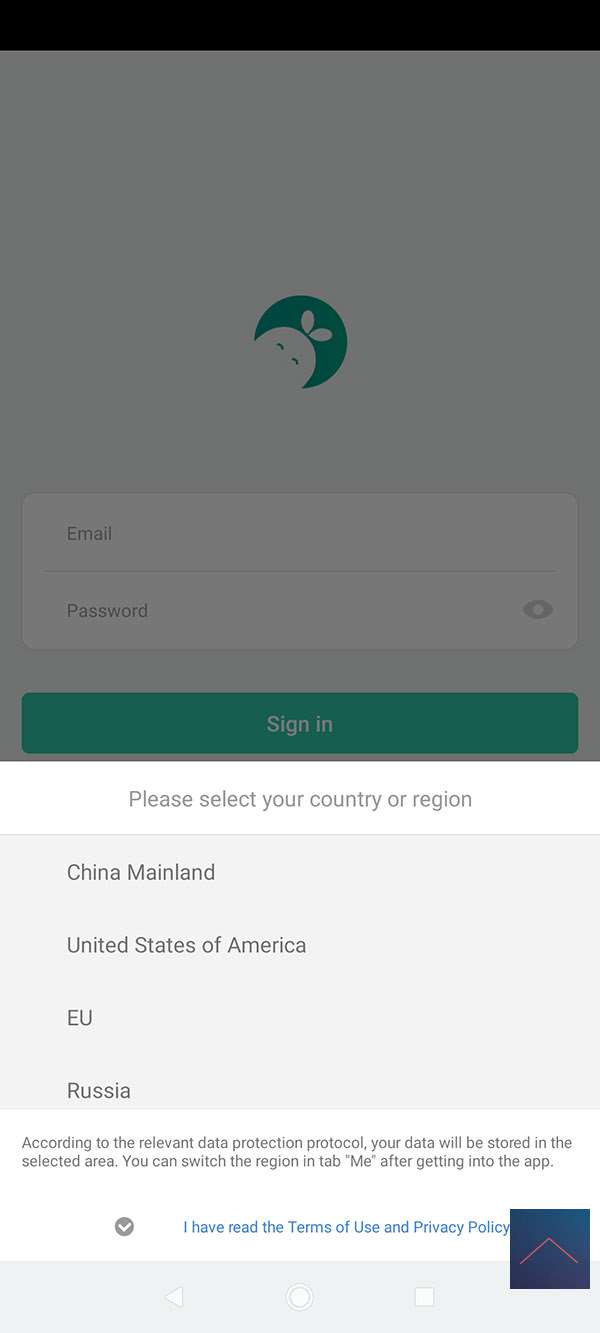Select Russia as your region
The width and height of the screenshot is (600, 1333).
point(99,1090)
